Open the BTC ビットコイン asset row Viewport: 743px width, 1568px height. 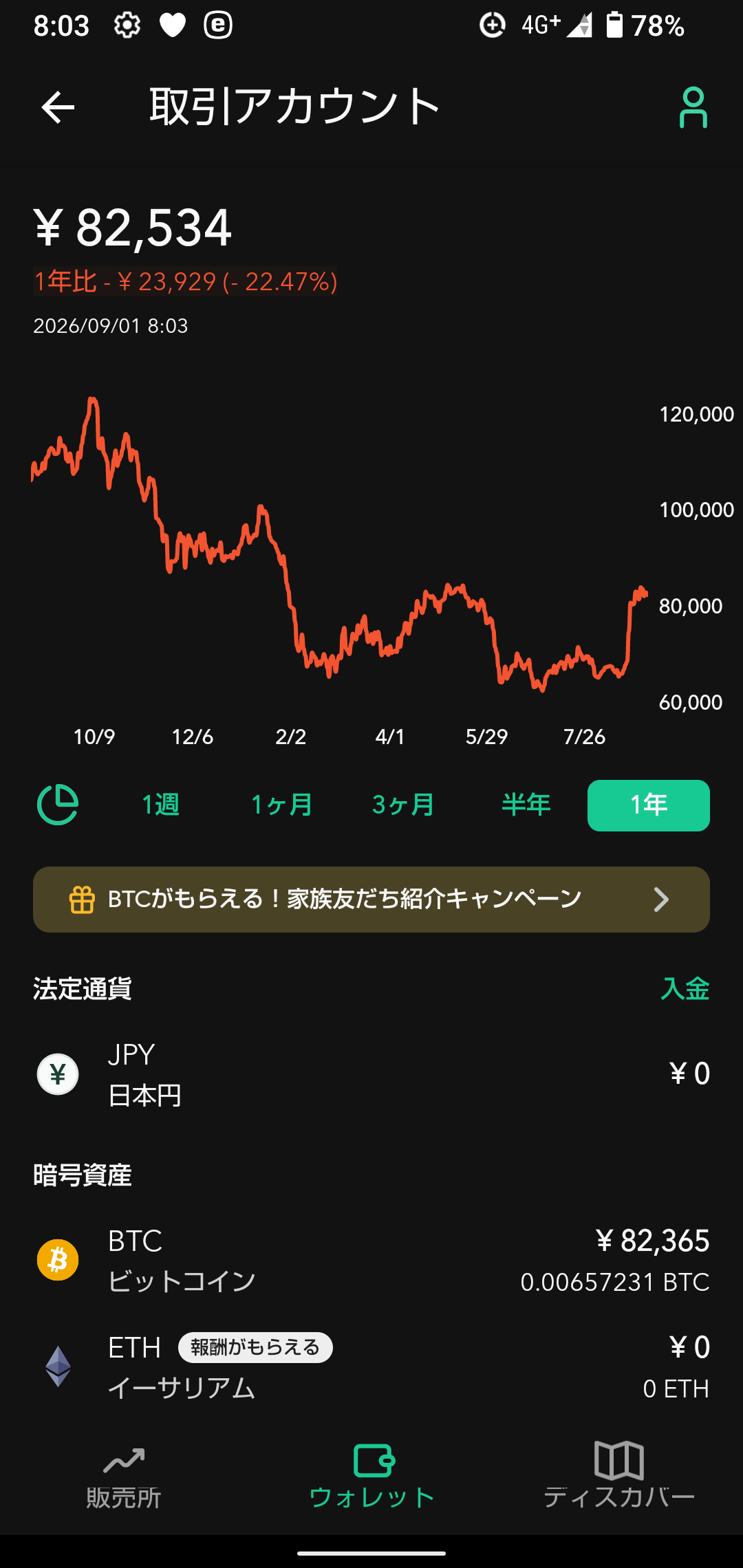click(x=371, y=1261)
